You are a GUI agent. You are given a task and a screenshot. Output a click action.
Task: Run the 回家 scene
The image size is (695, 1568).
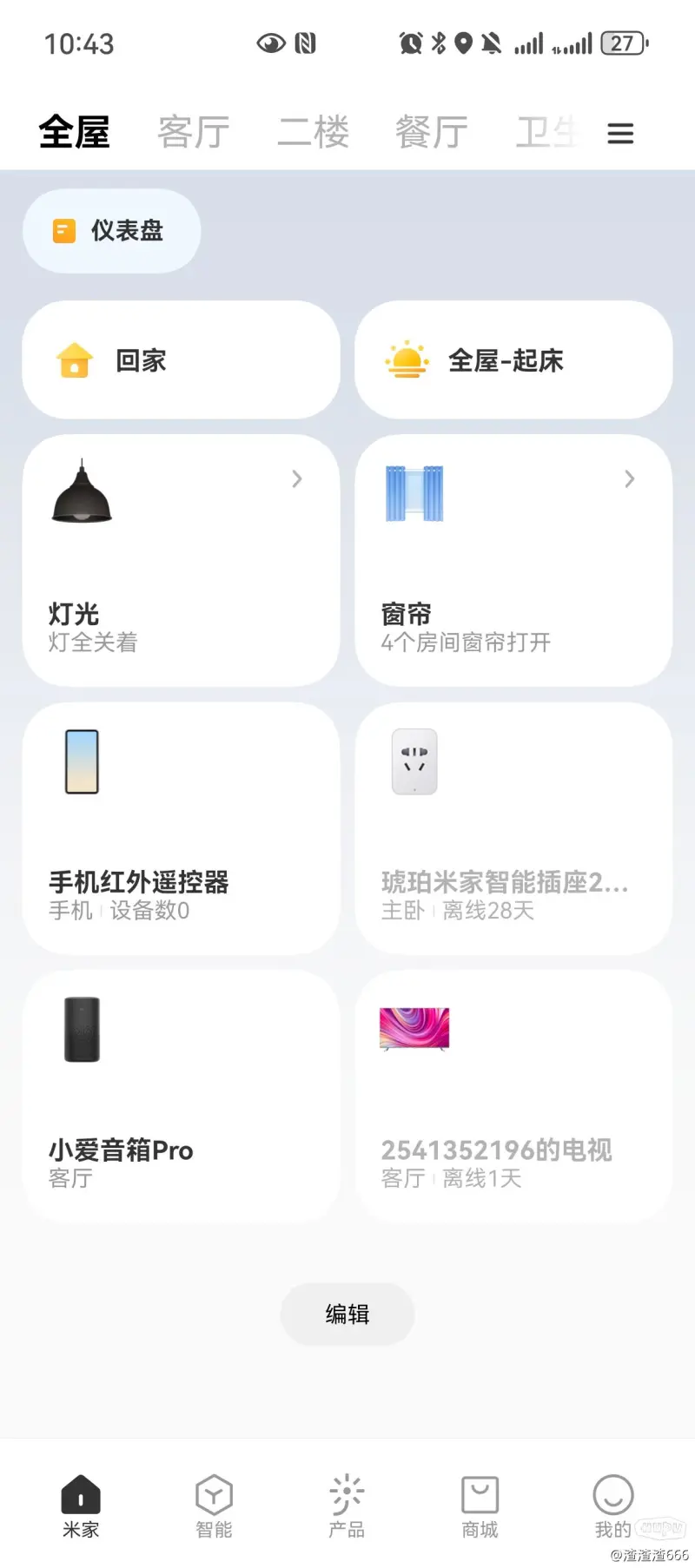(x=181, y=360)
